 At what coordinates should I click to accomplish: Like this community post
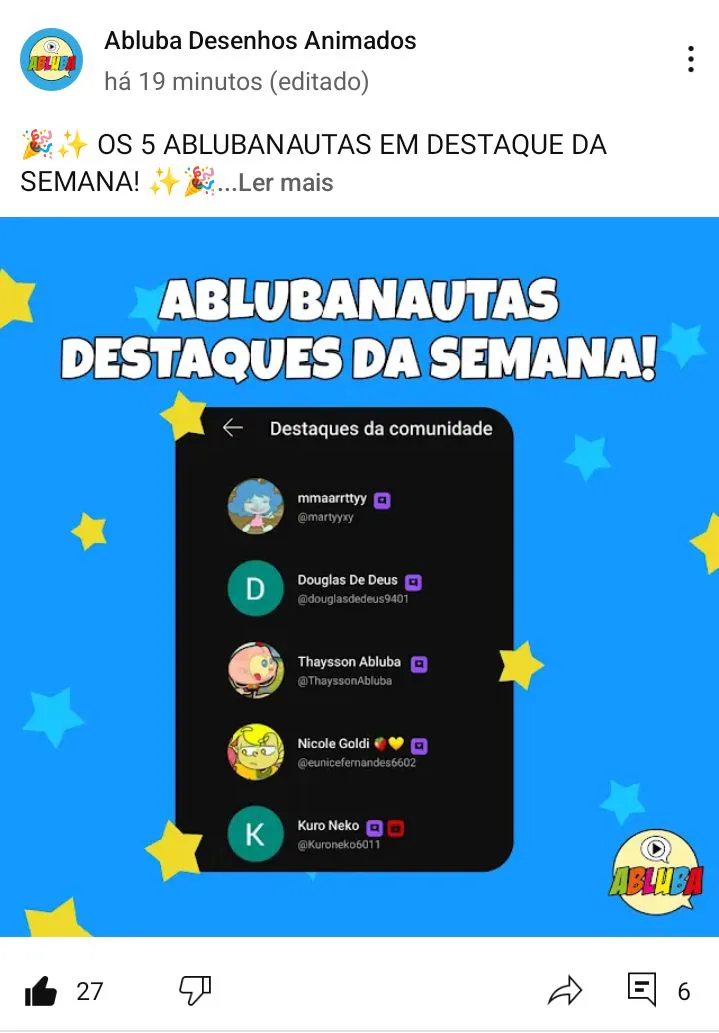coord(42,991)
